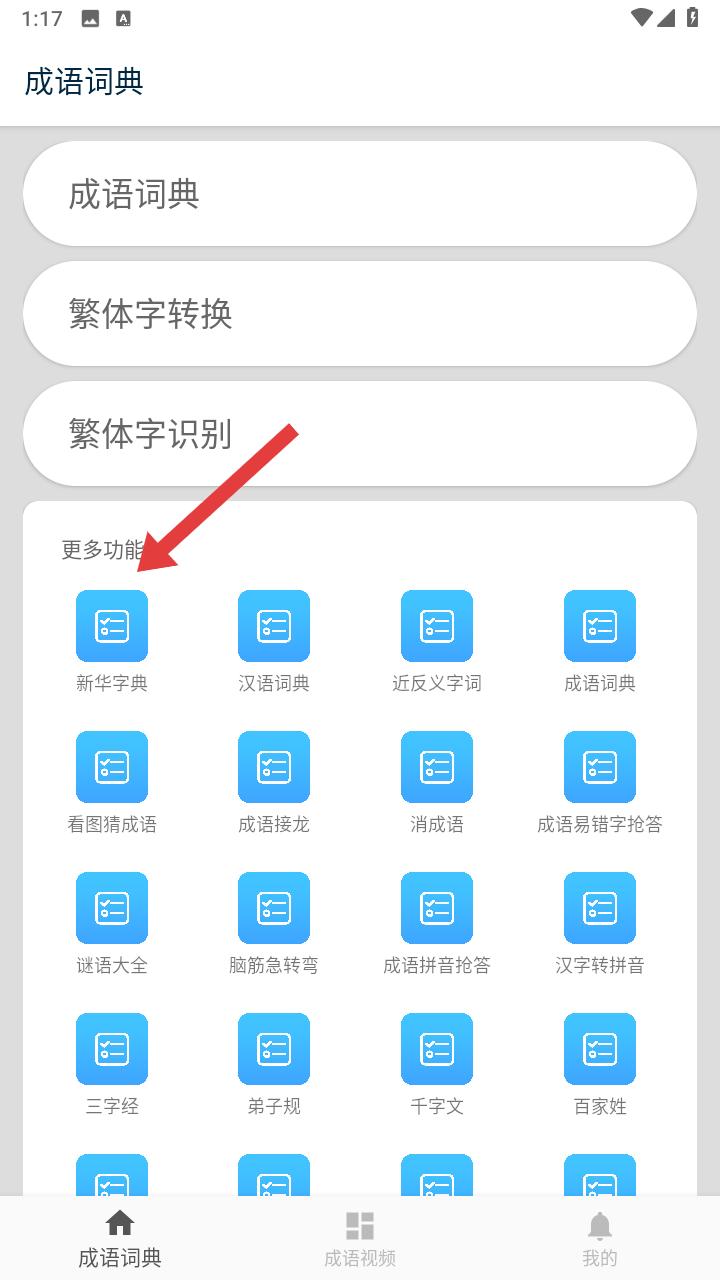Image resolution: width=720 pixels, height=1280 pixels.
Task: Start 成语接龙
Action: pos(274,783)
